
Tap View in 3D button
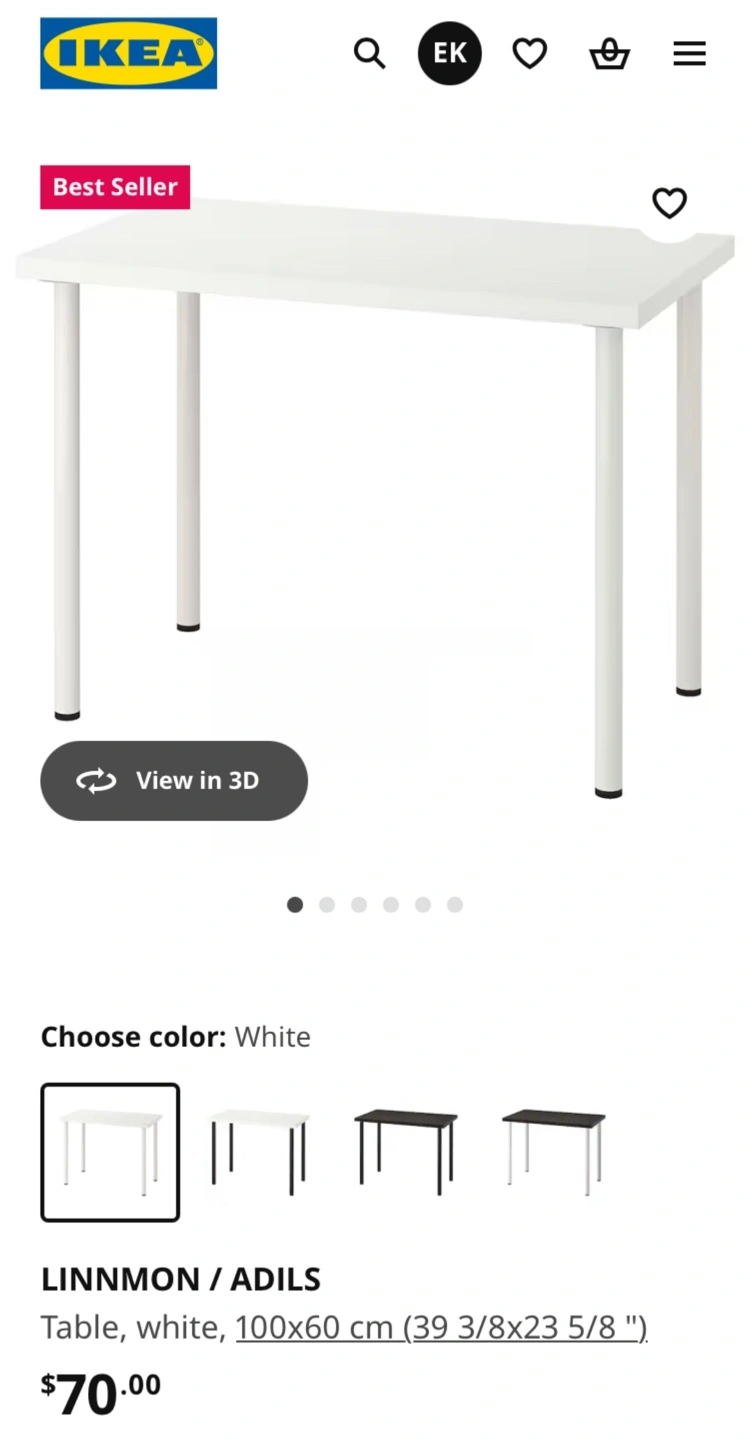(174, 781)
